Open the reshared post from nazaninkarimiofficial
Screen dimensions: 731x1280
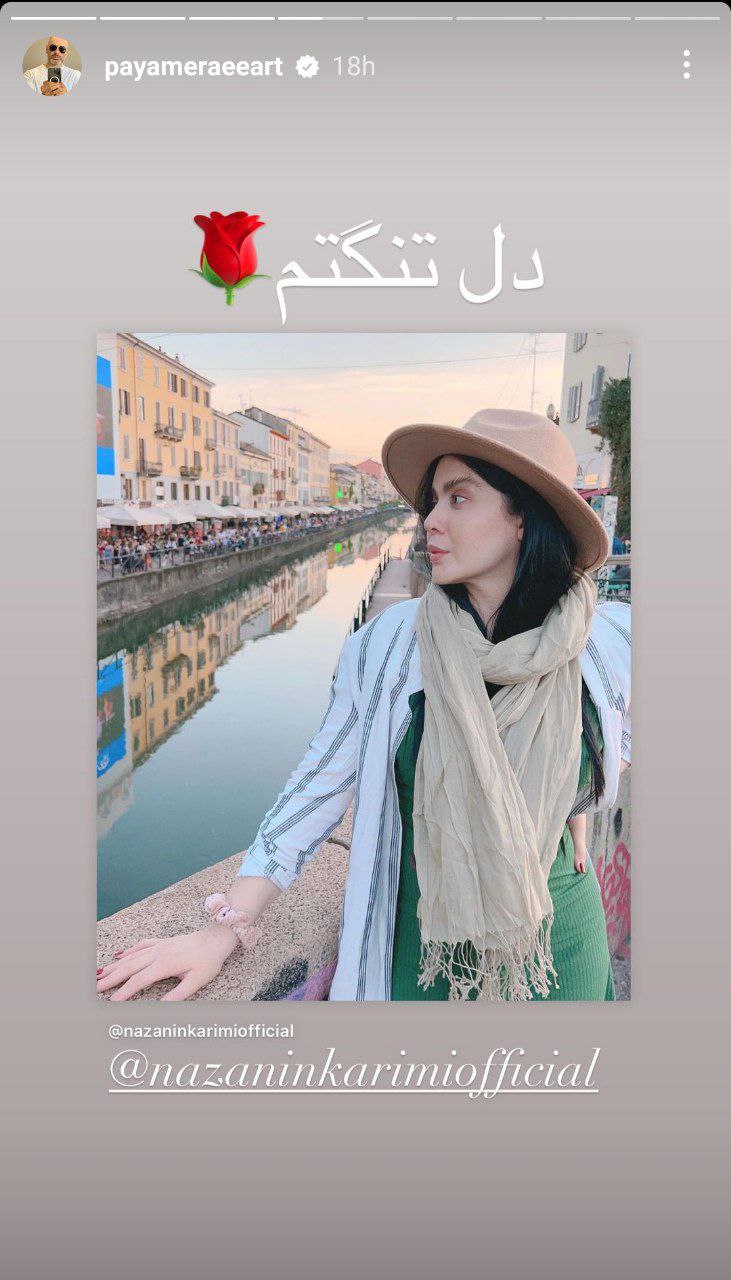(x=363, y=666)
